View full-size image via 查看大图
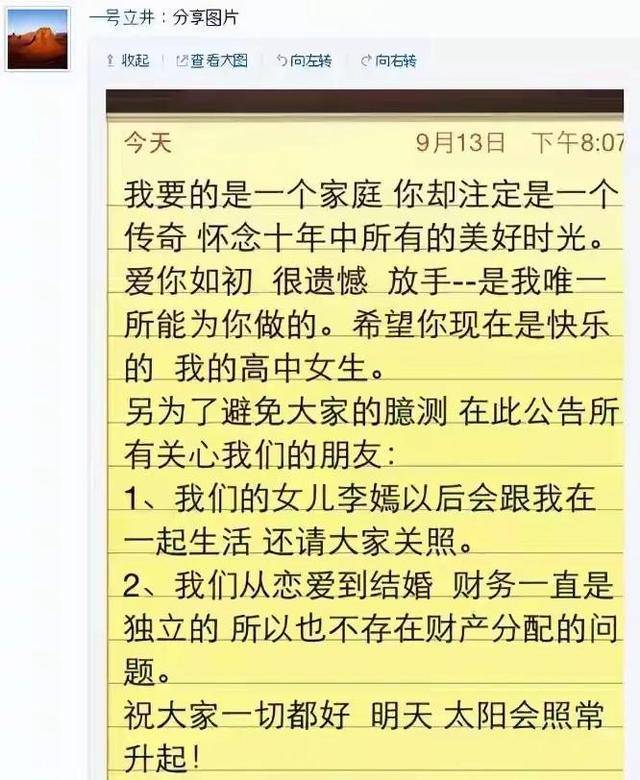This screenshot has height=780, width=640. click(x=212, y=61)
